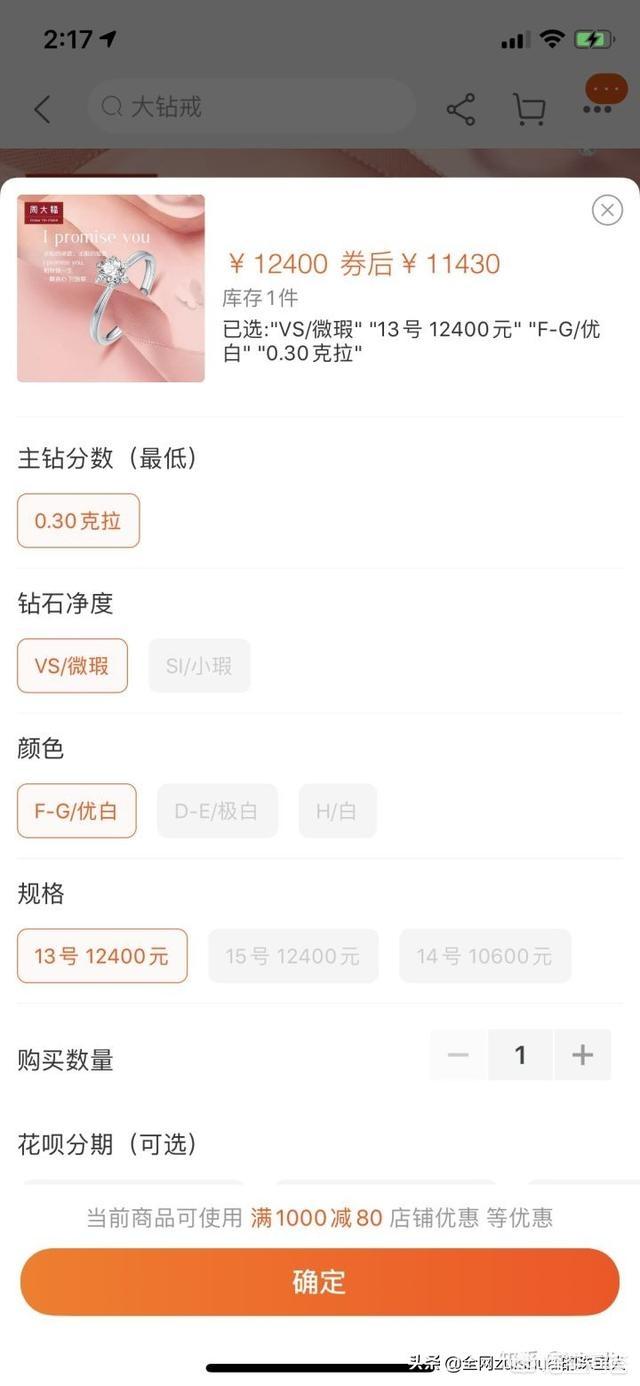Select F-G/优白 color option
The height and width of the screenshot is (1386, 640).
tap(77, 811)
